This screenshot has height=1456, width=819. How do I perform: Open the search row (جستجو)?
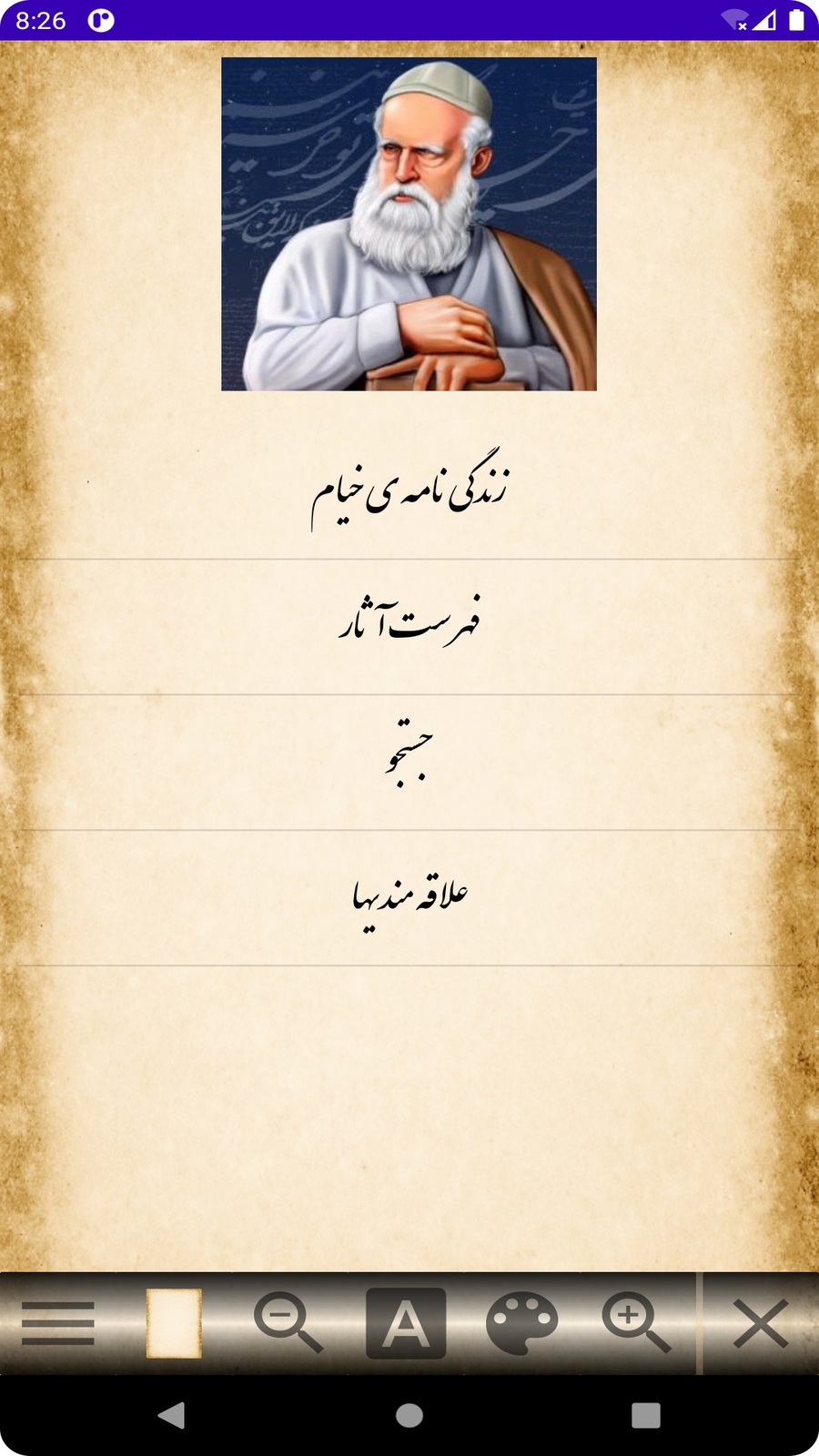pos(409,762)
